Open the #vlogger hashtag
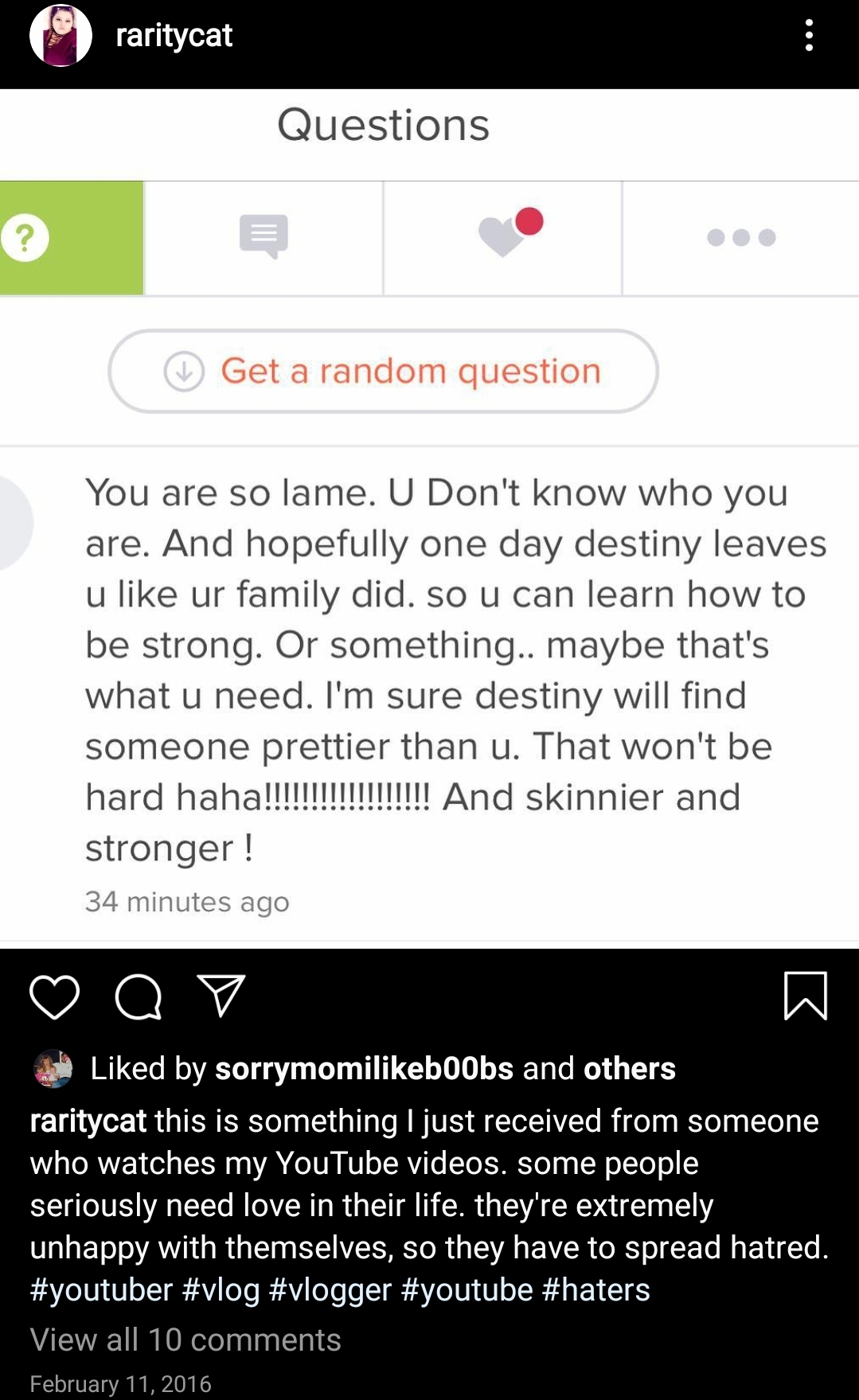The image size is (859, 1400). (330, 1289)
